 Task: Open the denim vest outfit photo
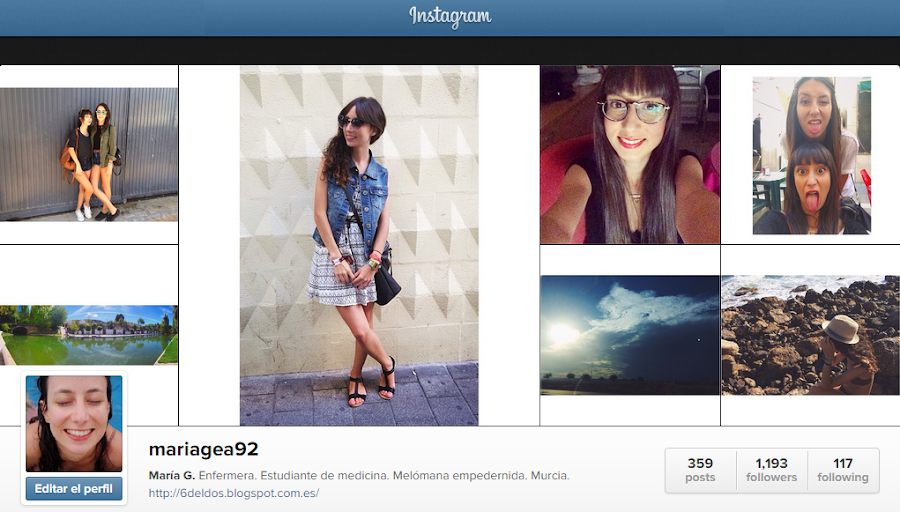[x=359, y=246]
